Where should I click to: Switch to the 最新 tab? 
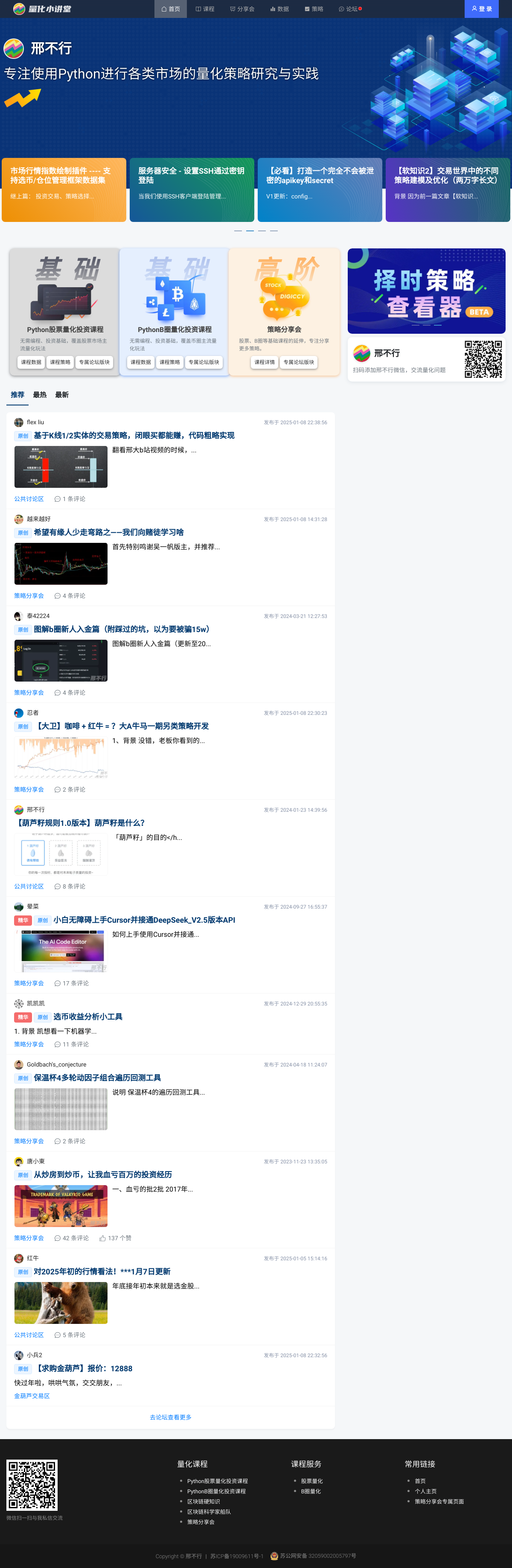pyautogui.click(x=61, y=394)
